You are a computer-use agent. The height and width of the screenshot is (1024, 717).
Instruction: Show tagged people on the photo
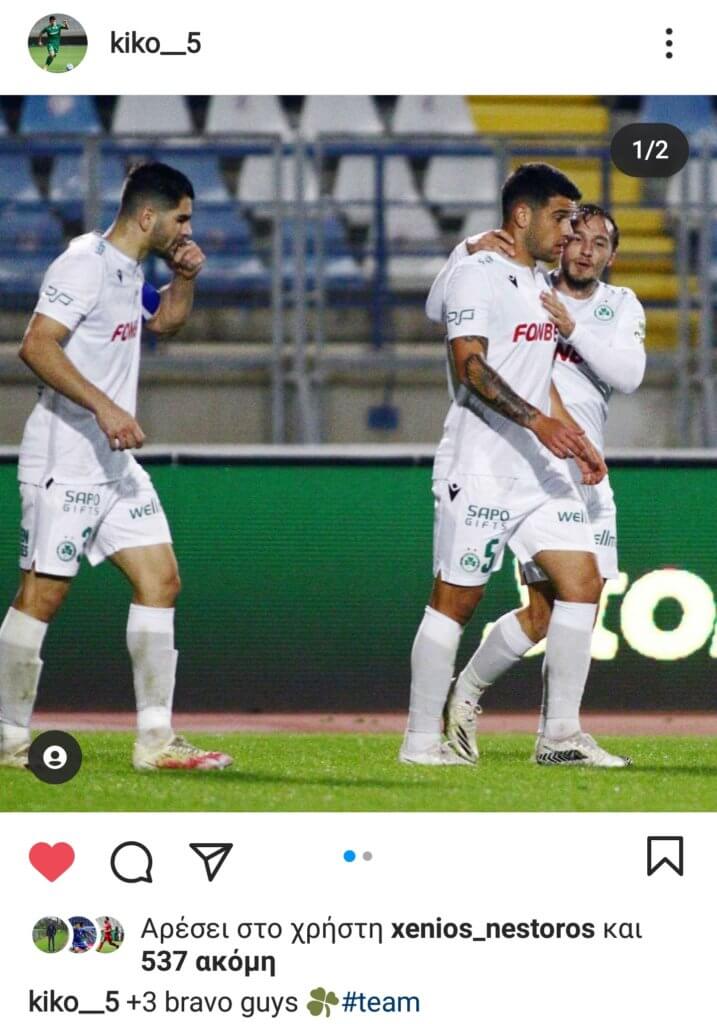coord(54,757)
